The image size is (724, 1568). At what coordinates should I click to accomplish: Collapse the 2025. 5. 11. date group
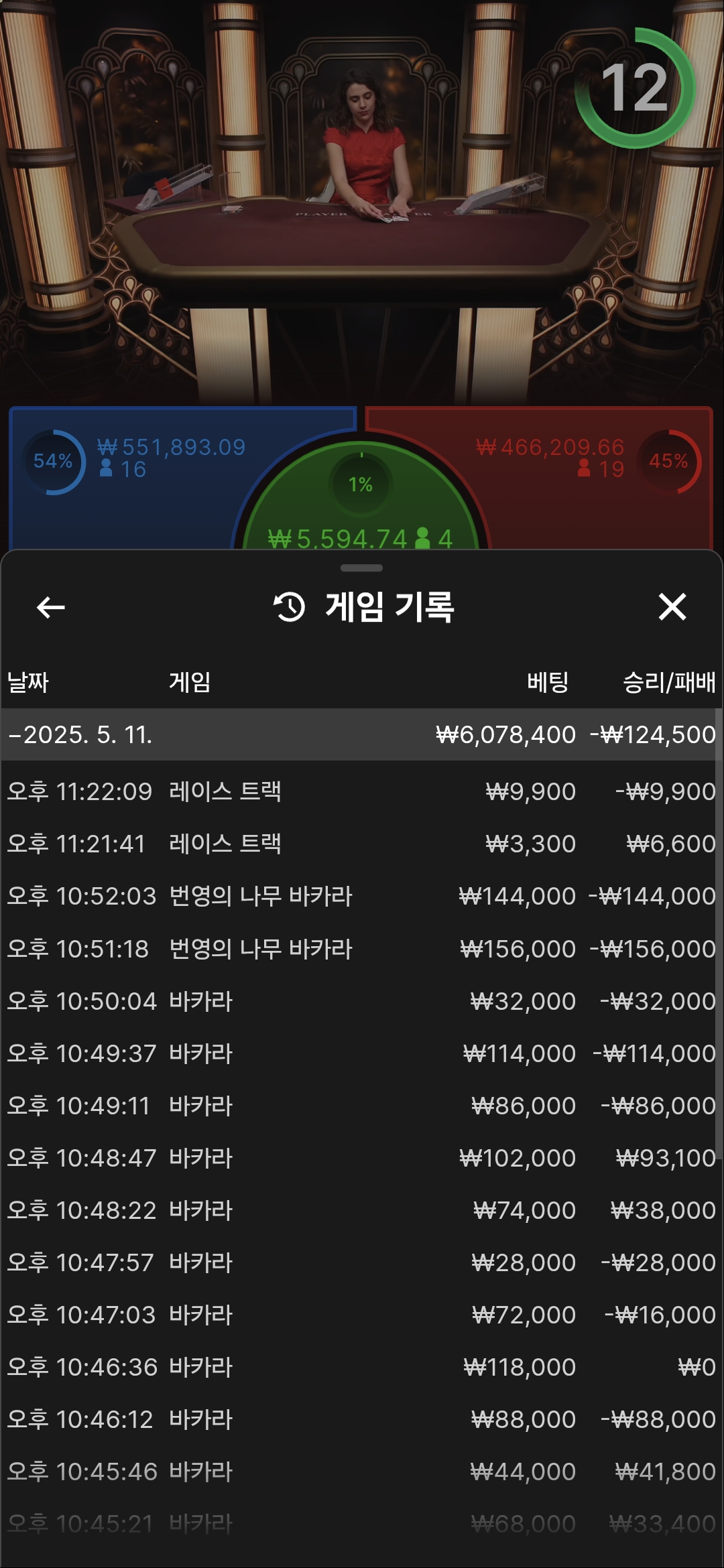80,734
